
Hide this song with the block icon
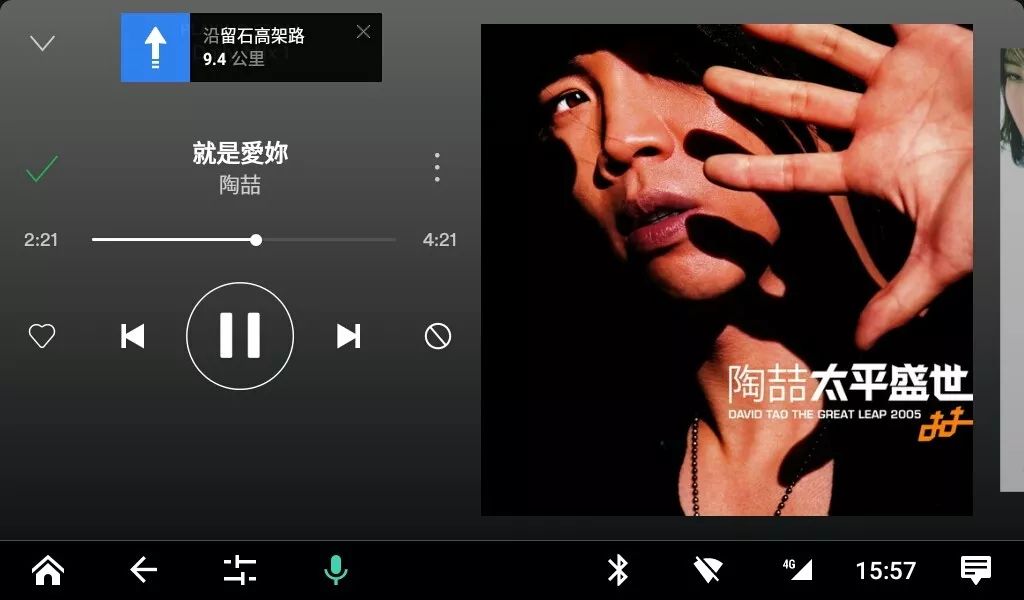438,337
